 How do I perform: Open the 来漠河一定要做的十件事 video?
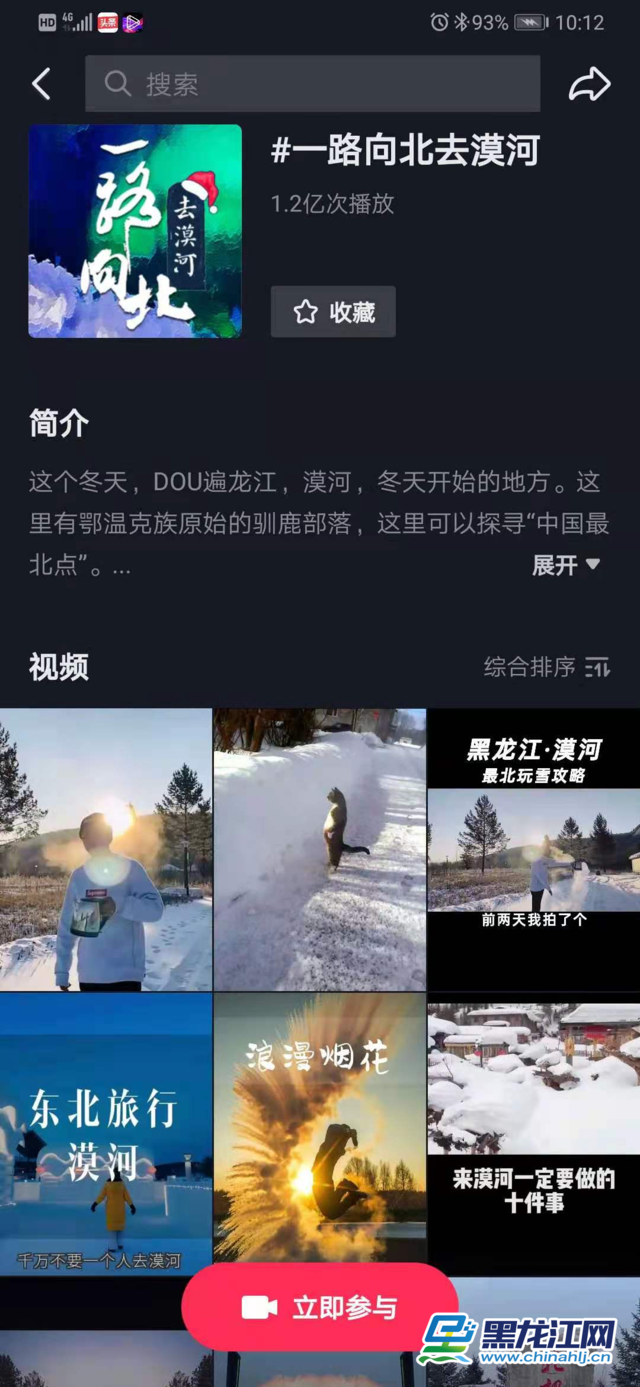(534, 1133)
